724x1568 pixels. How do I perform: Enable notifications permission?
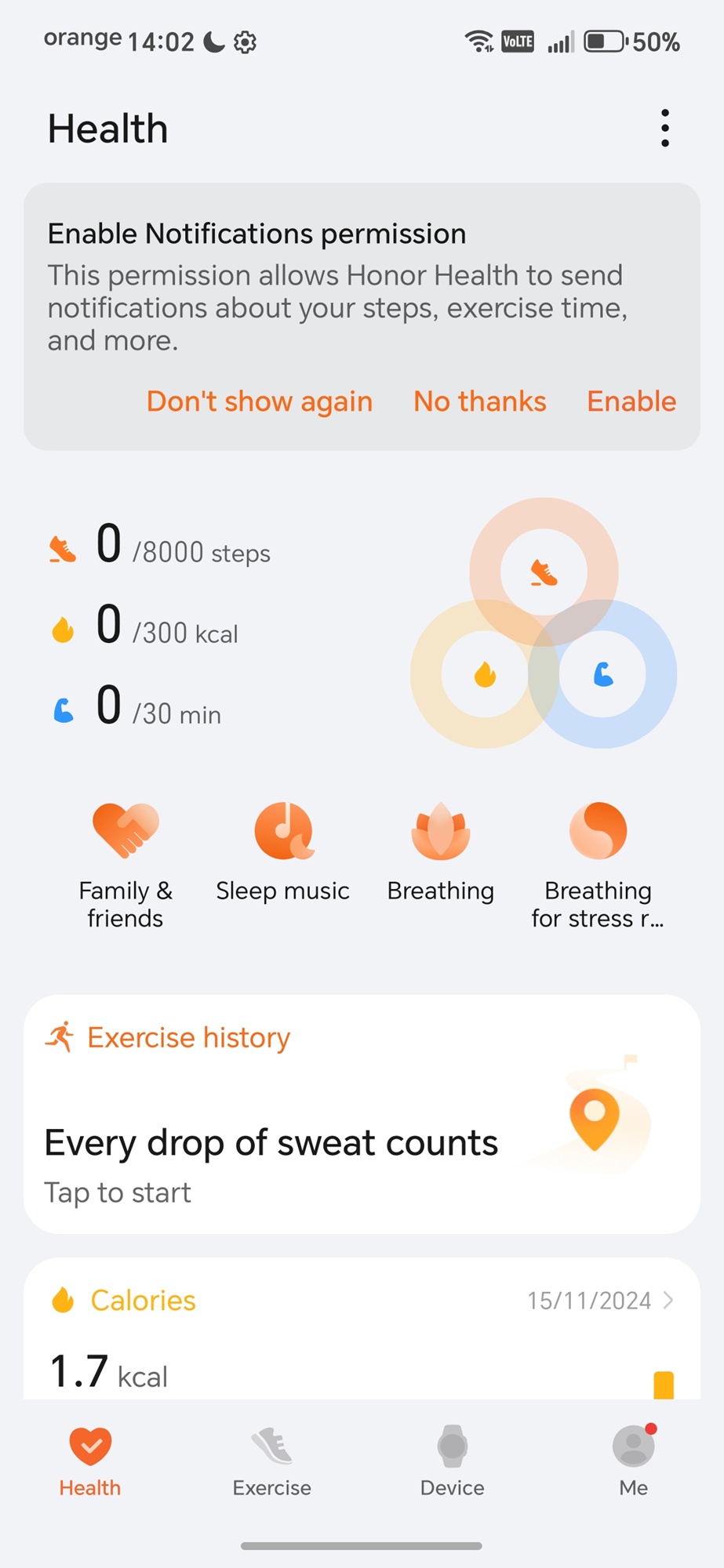(631, 401)
